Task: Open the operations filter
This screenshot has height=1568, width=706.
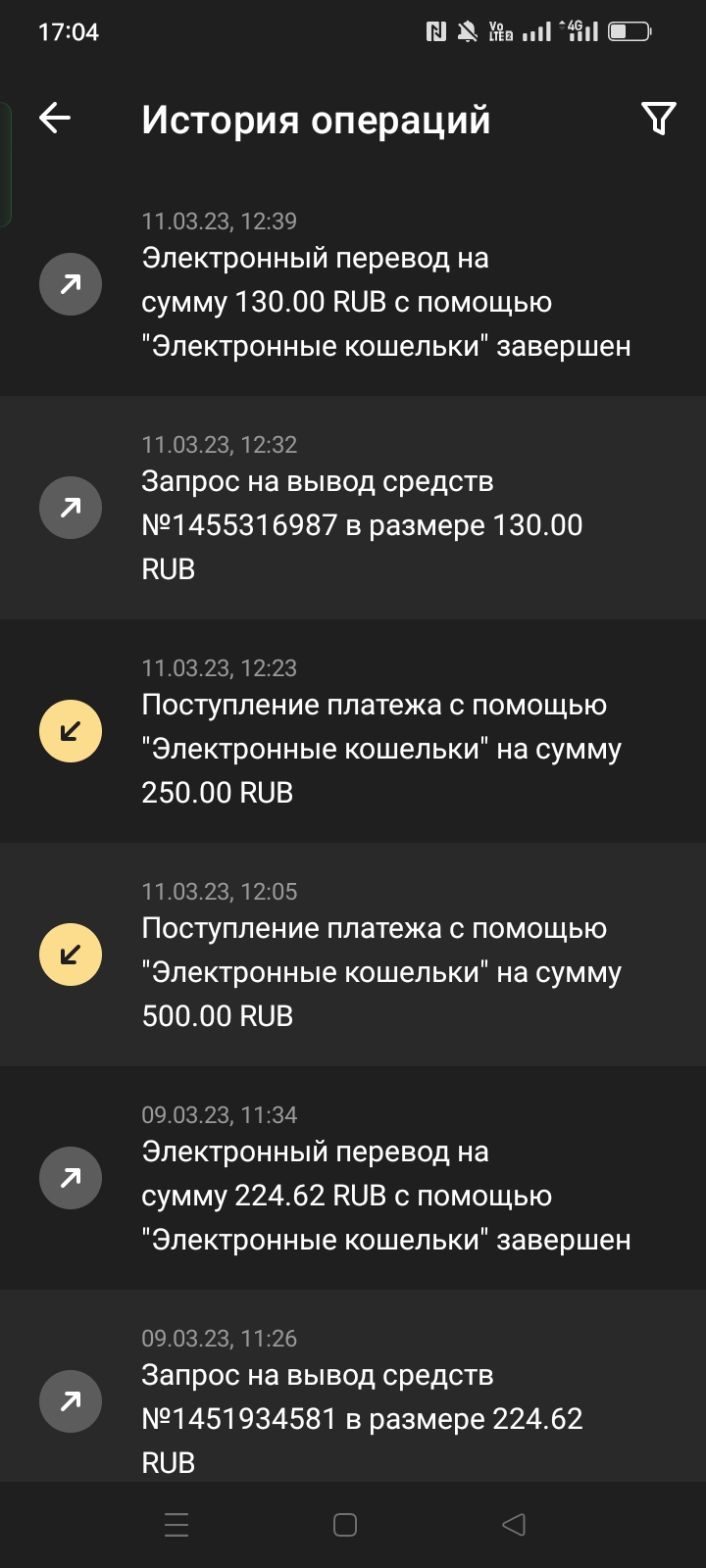Action: (658, 119)
